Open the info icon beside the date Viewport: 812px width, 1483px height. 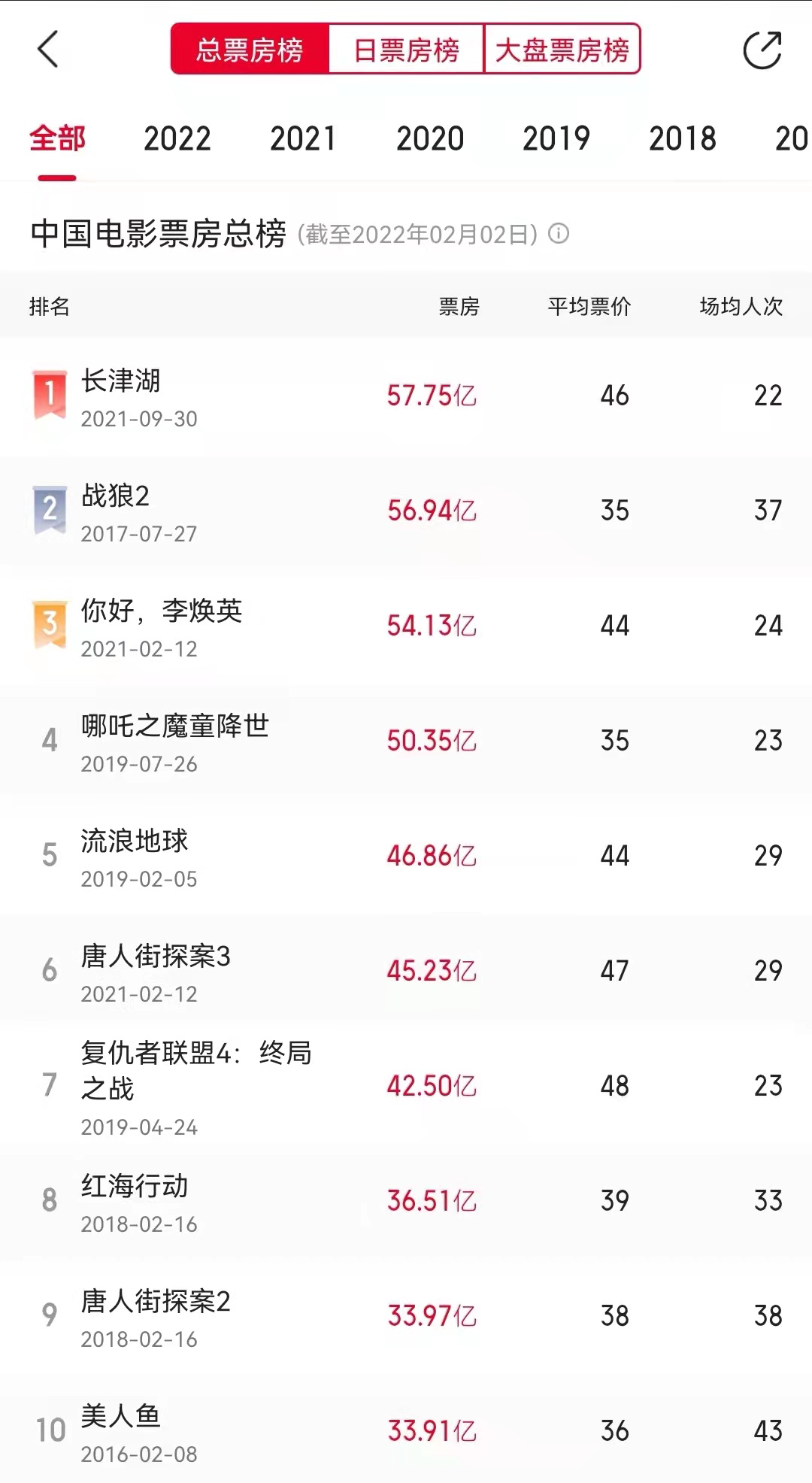coord(559,234)
